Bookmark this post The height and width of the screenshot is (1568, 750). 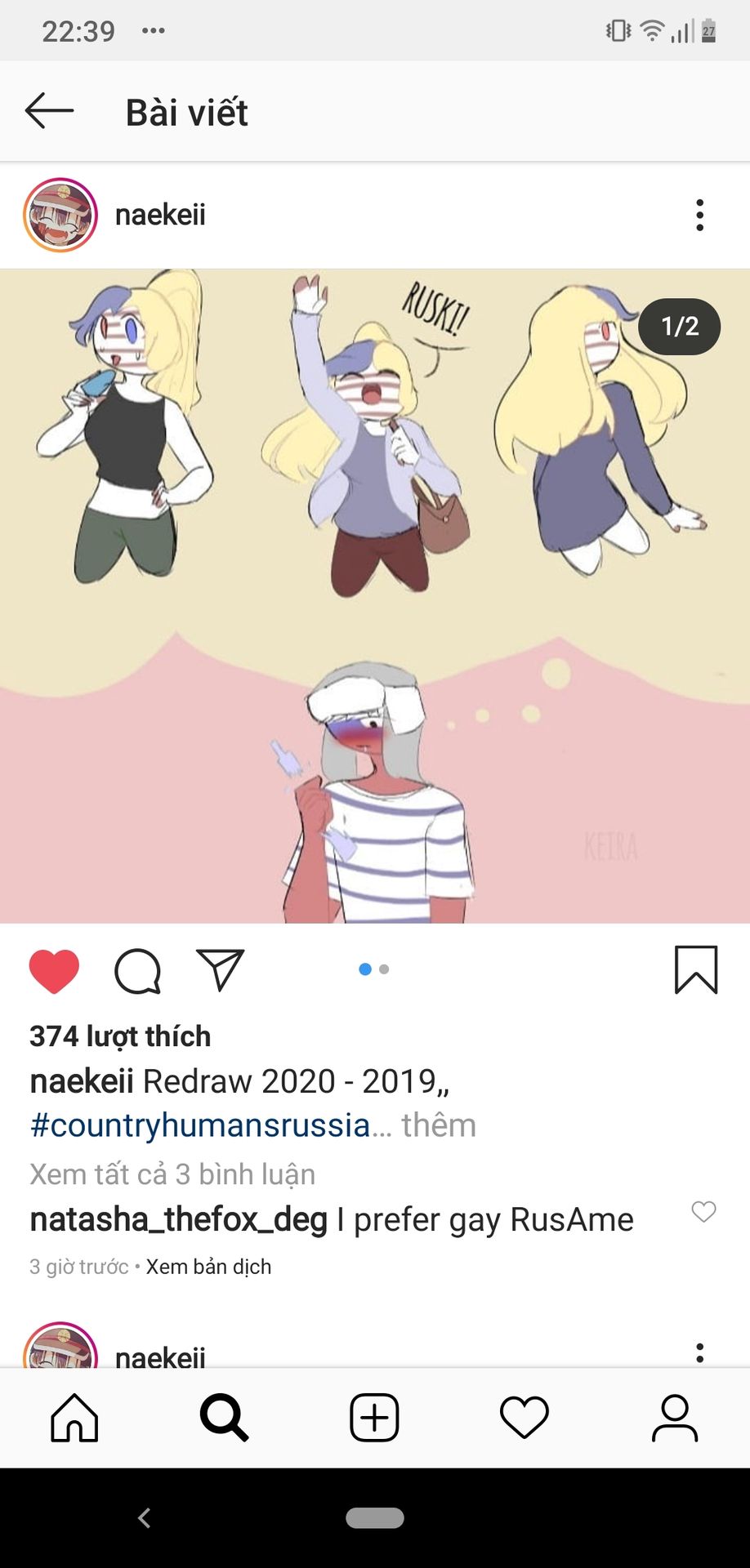[x=696, y=969]
